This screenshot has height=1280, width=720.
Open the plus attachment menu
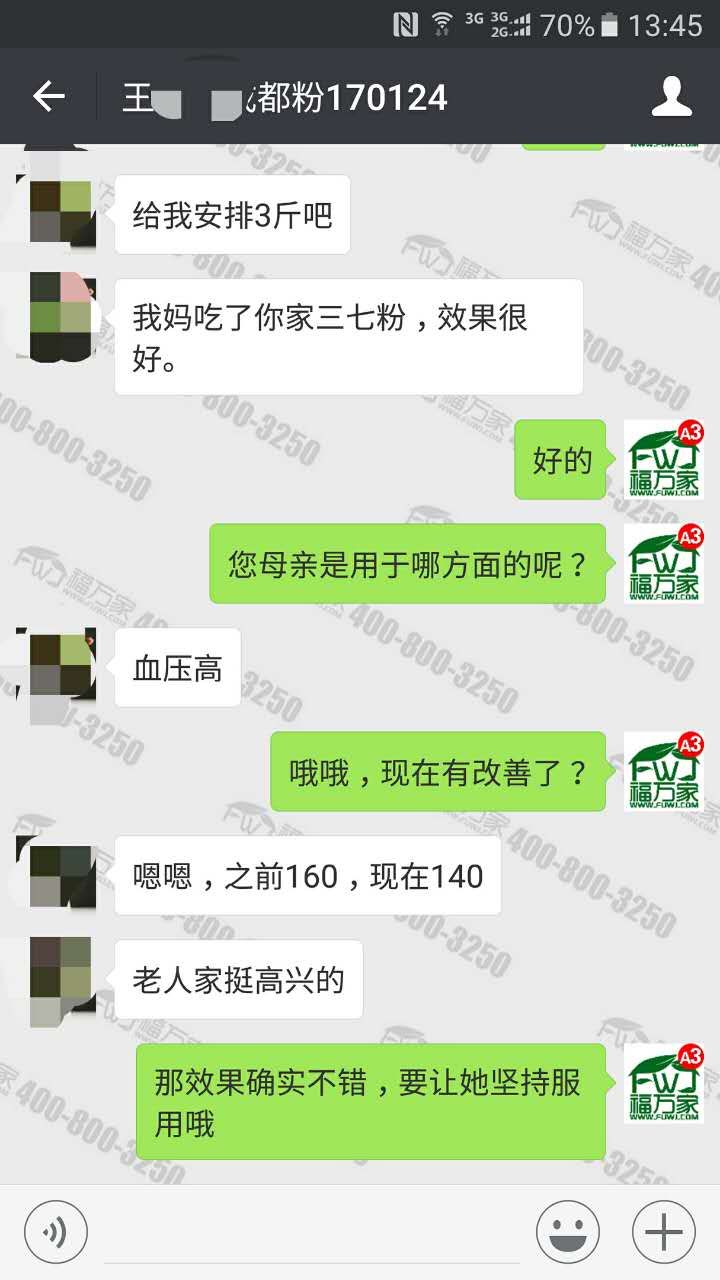[663, 1231]
